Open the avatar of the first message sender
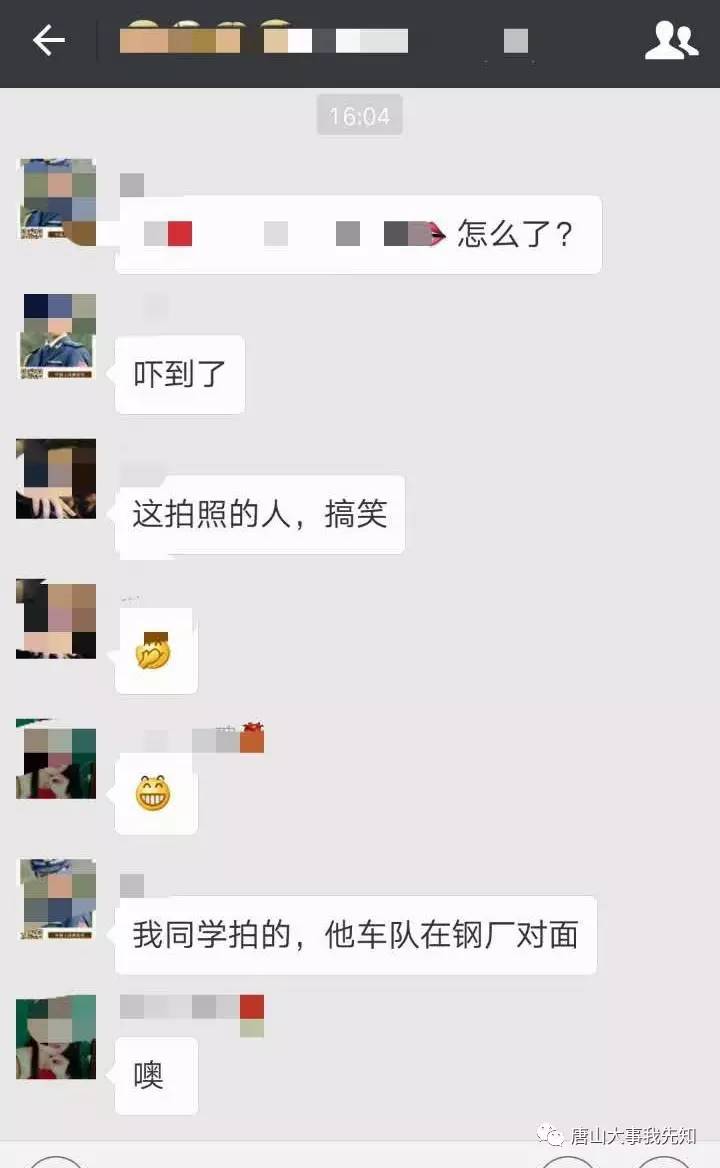This screenshot has width=720, height=1168. coord(56,200)
